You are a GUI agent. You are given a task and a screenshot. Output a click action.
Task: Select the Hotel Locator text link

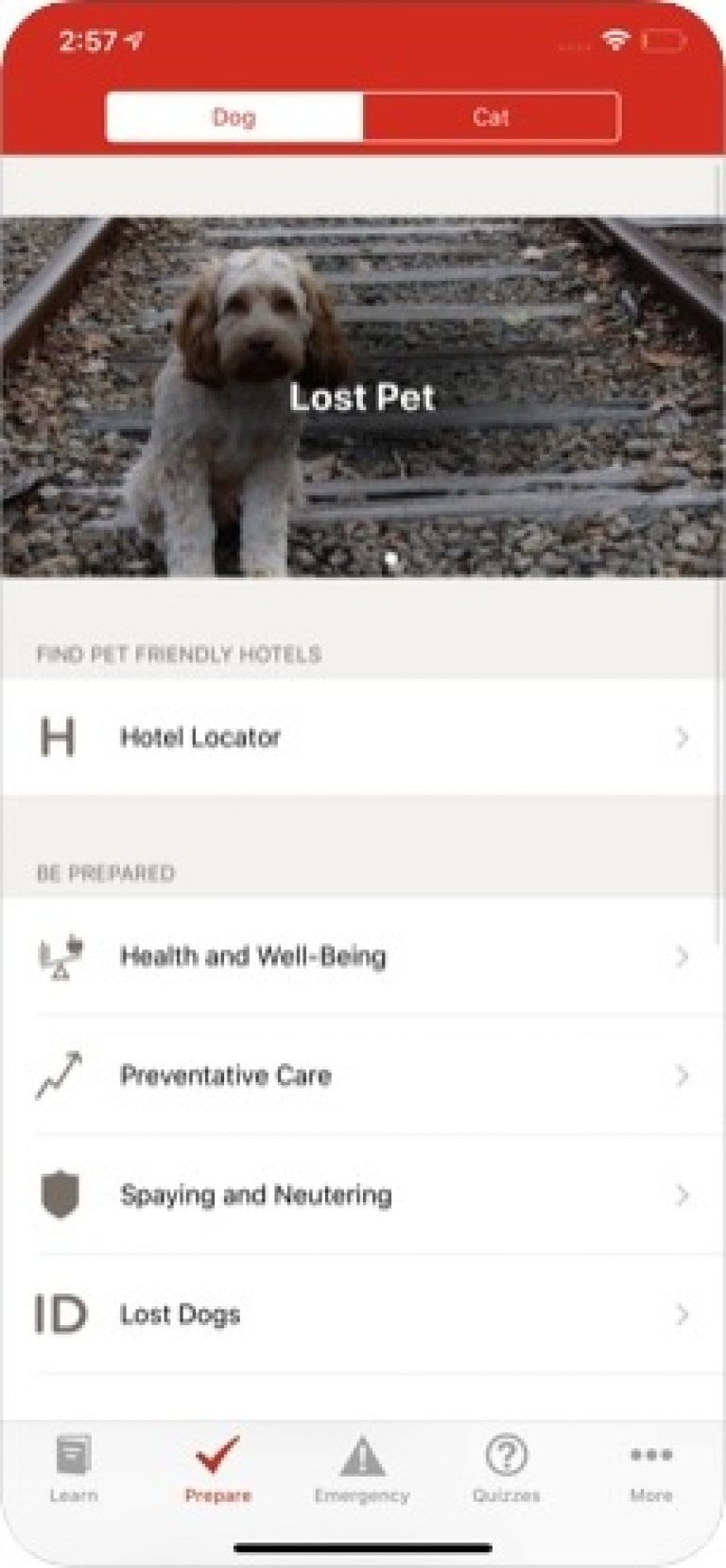(199, 737)
